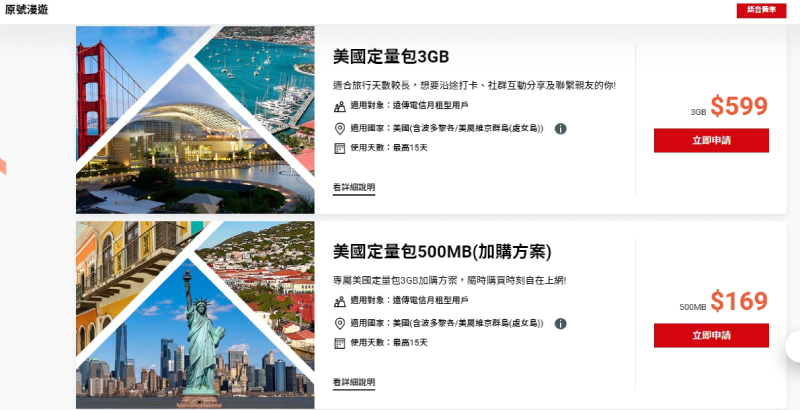Open 看詳細說明 for the 3GB plan
The width and height of the screenshot is (800, 410).
tap(354, 187)
